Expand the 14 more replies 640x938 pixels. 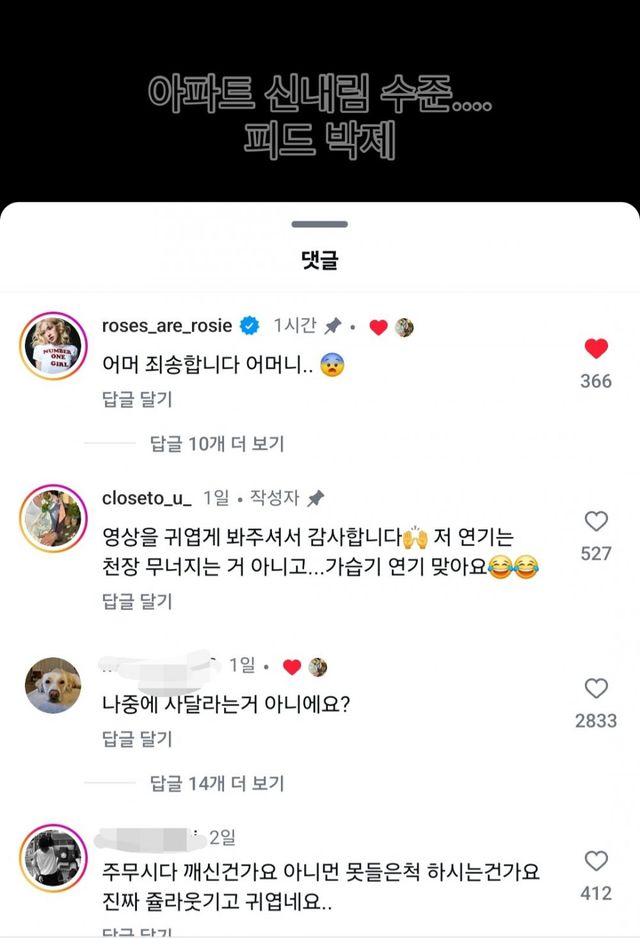[217, 783]
